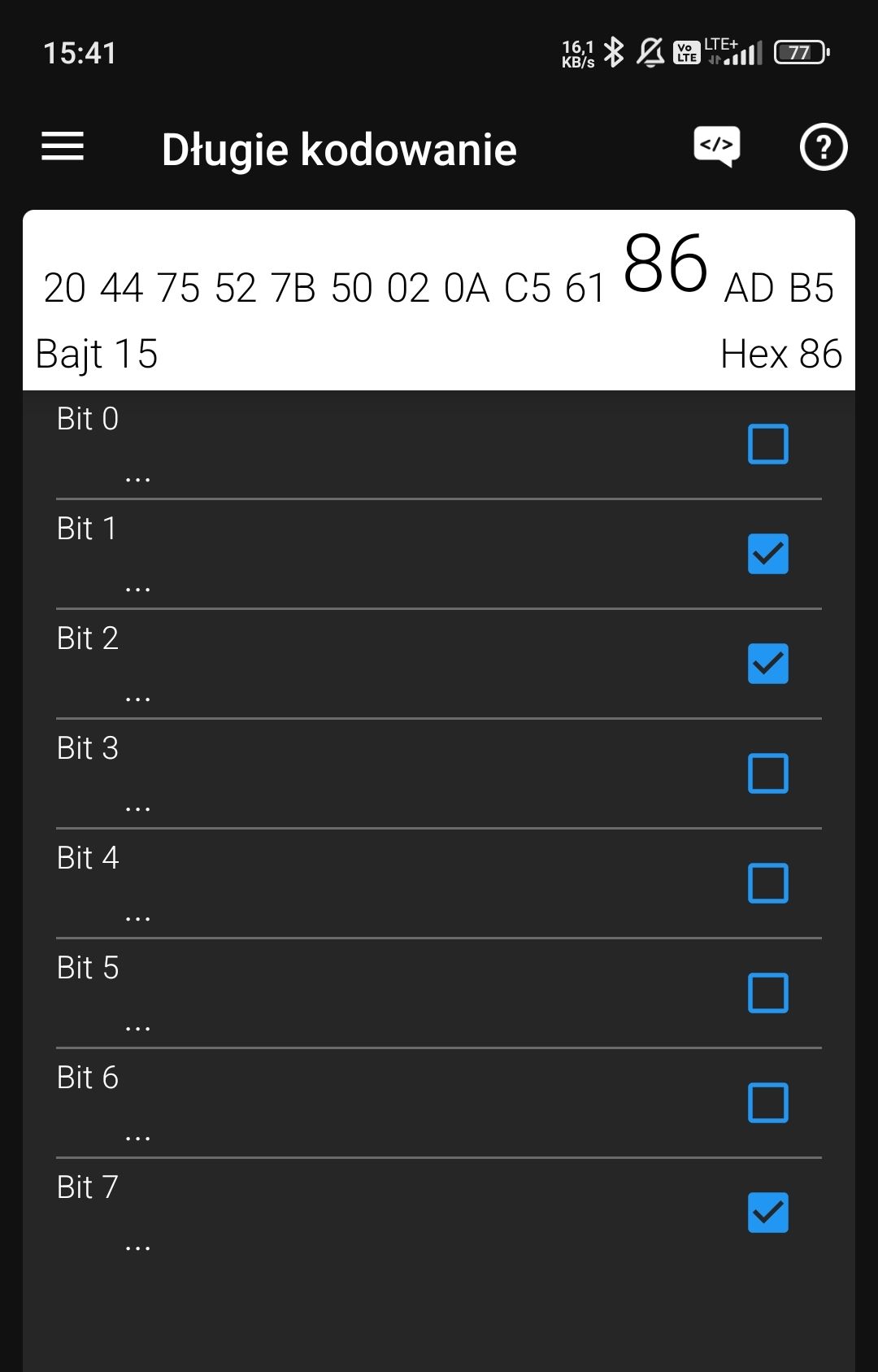
Task: Select byte C5 in the hex string
Action: pyautogui.click(x=527, y=289)
